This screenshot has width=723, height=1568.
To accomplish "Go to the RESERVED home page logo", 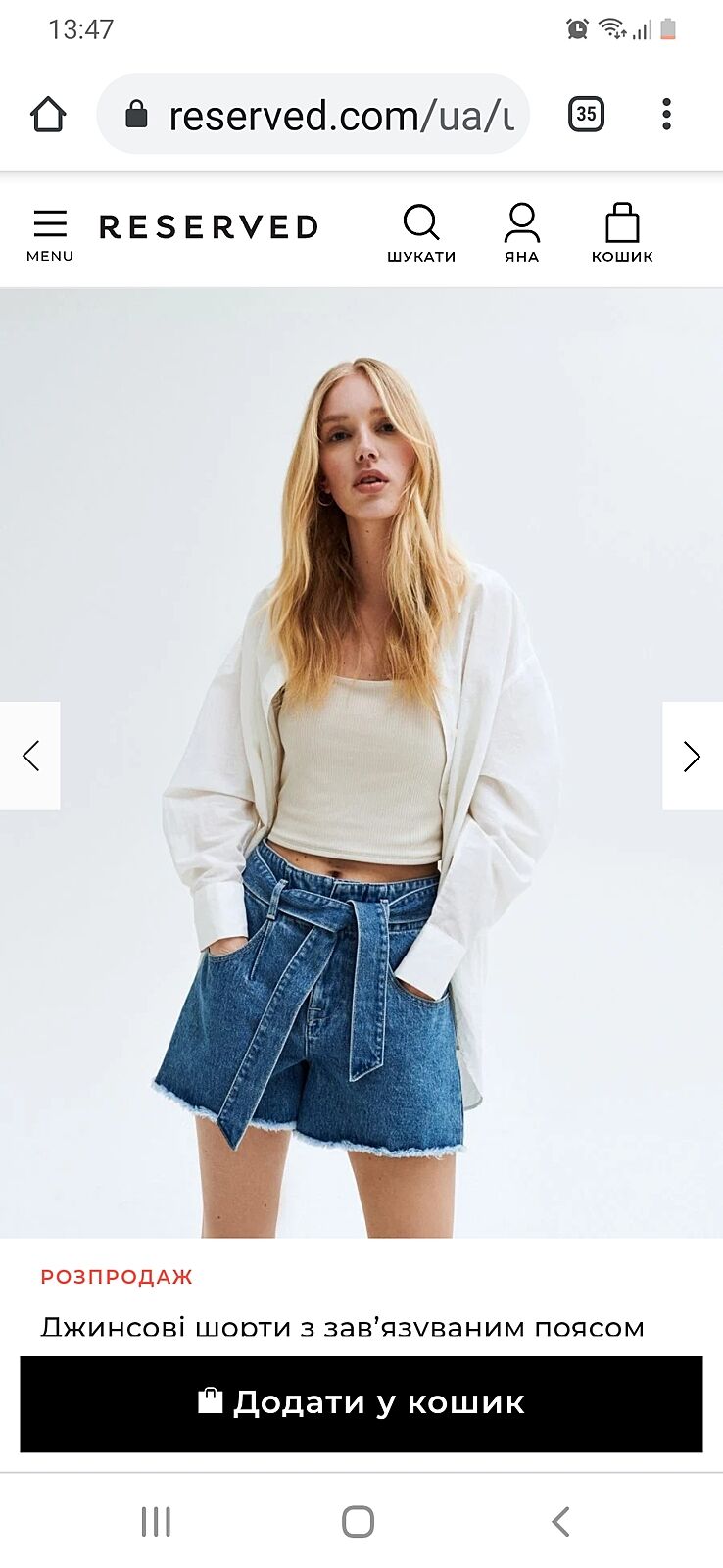I will tap(209, 227).
